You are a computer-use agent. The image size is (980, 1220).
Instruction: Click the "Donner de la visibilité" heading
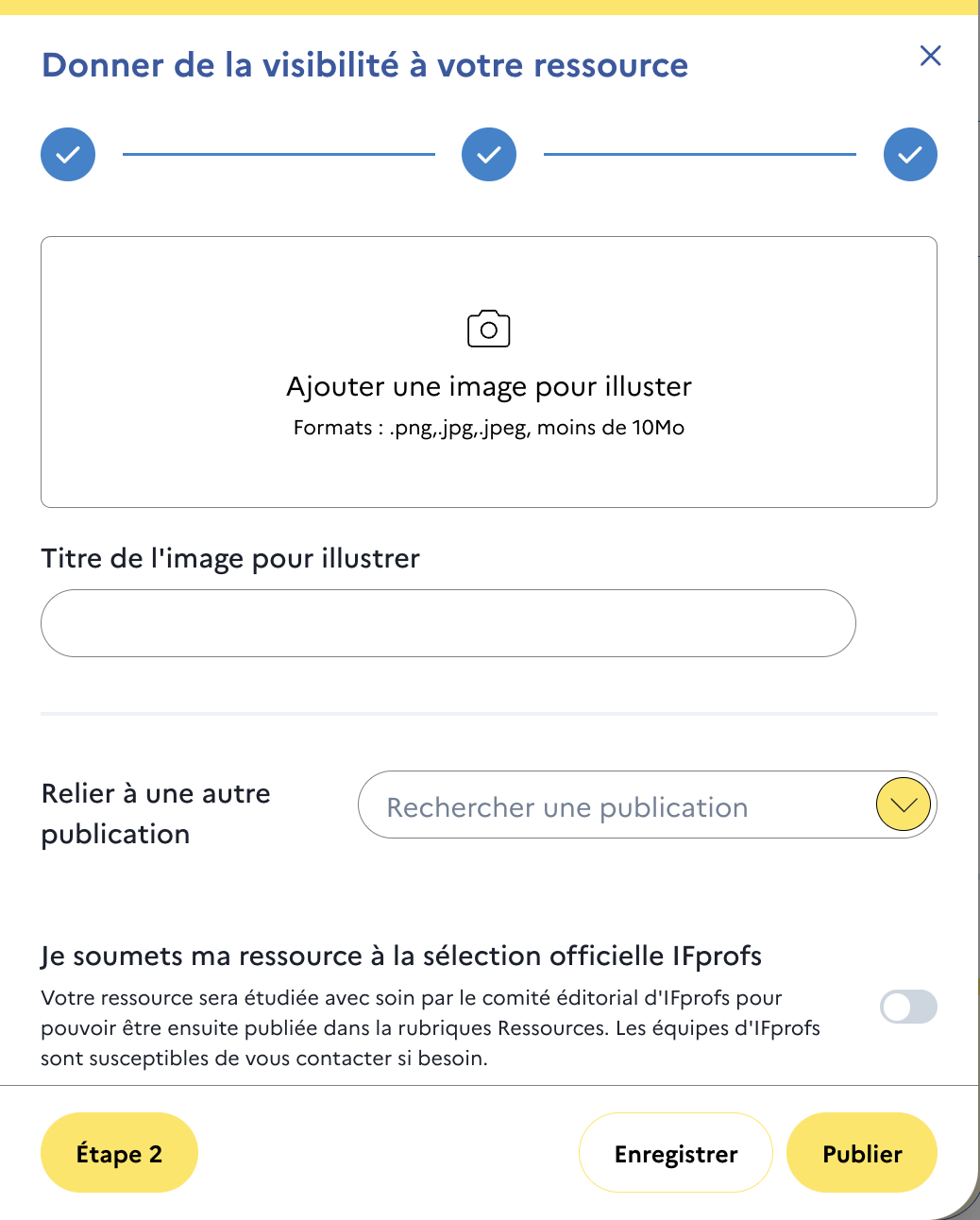coord(364,64)
